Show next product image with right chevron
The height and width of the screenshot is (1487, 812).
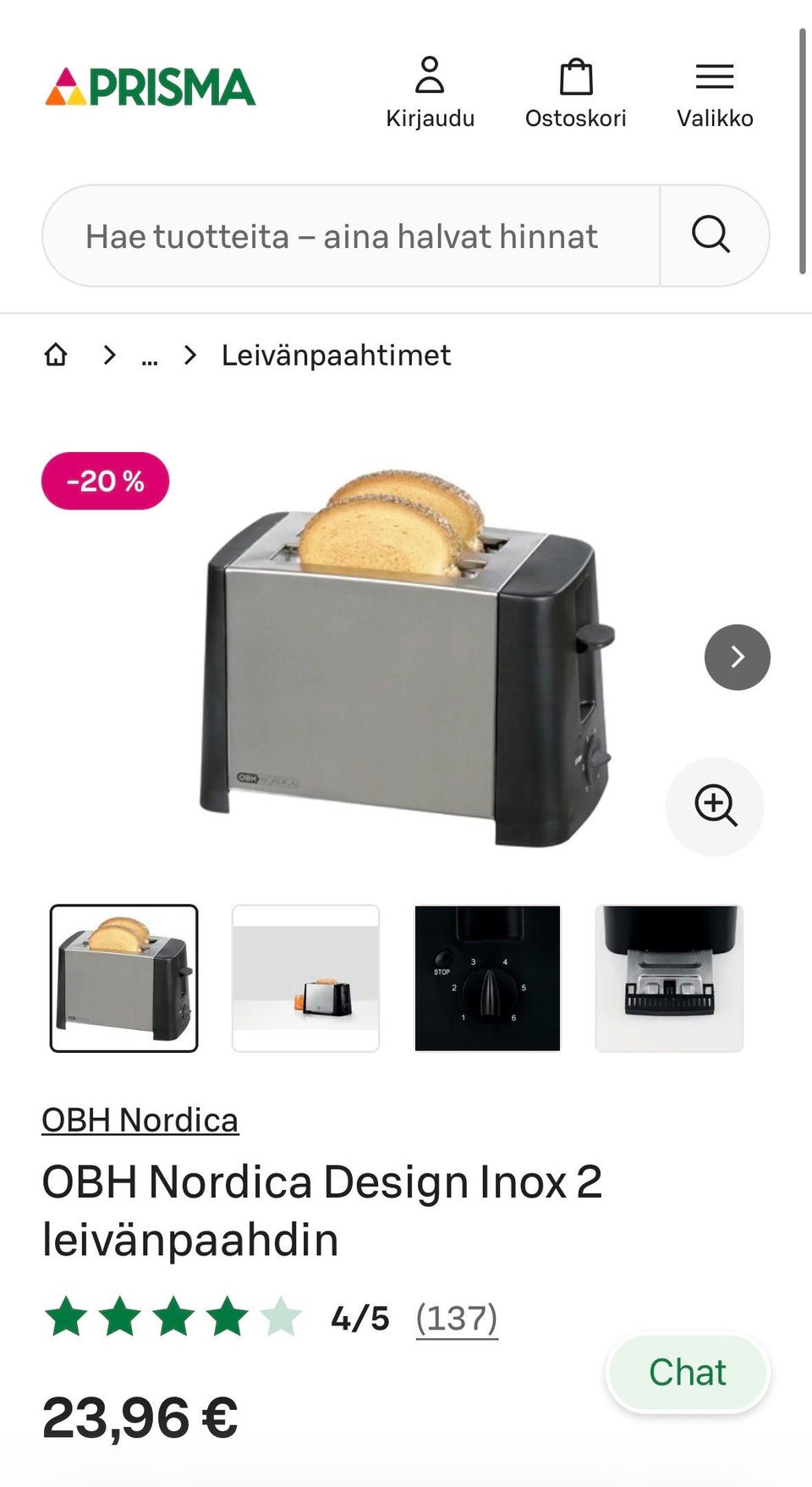[737, 657]
